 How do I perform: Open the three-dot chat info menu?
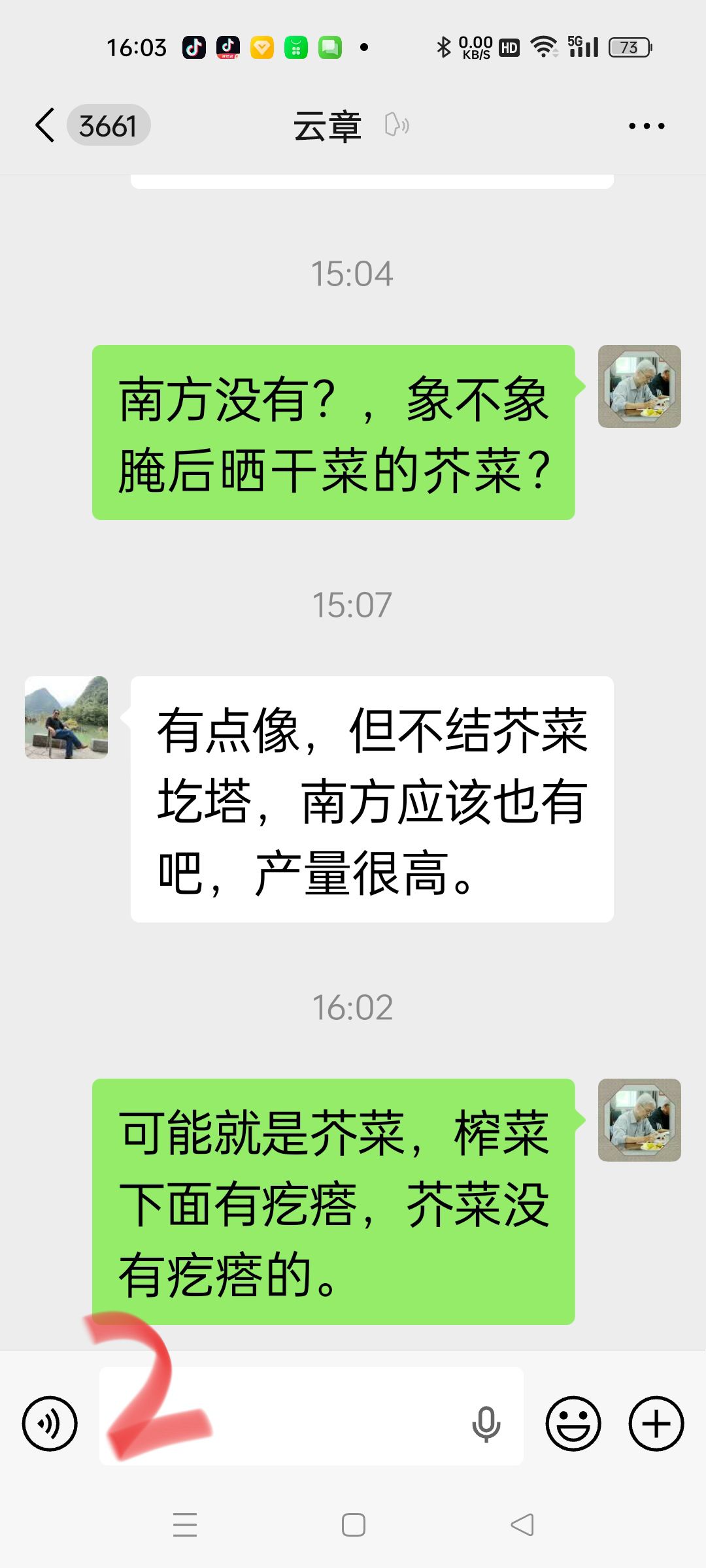point(646,125)
